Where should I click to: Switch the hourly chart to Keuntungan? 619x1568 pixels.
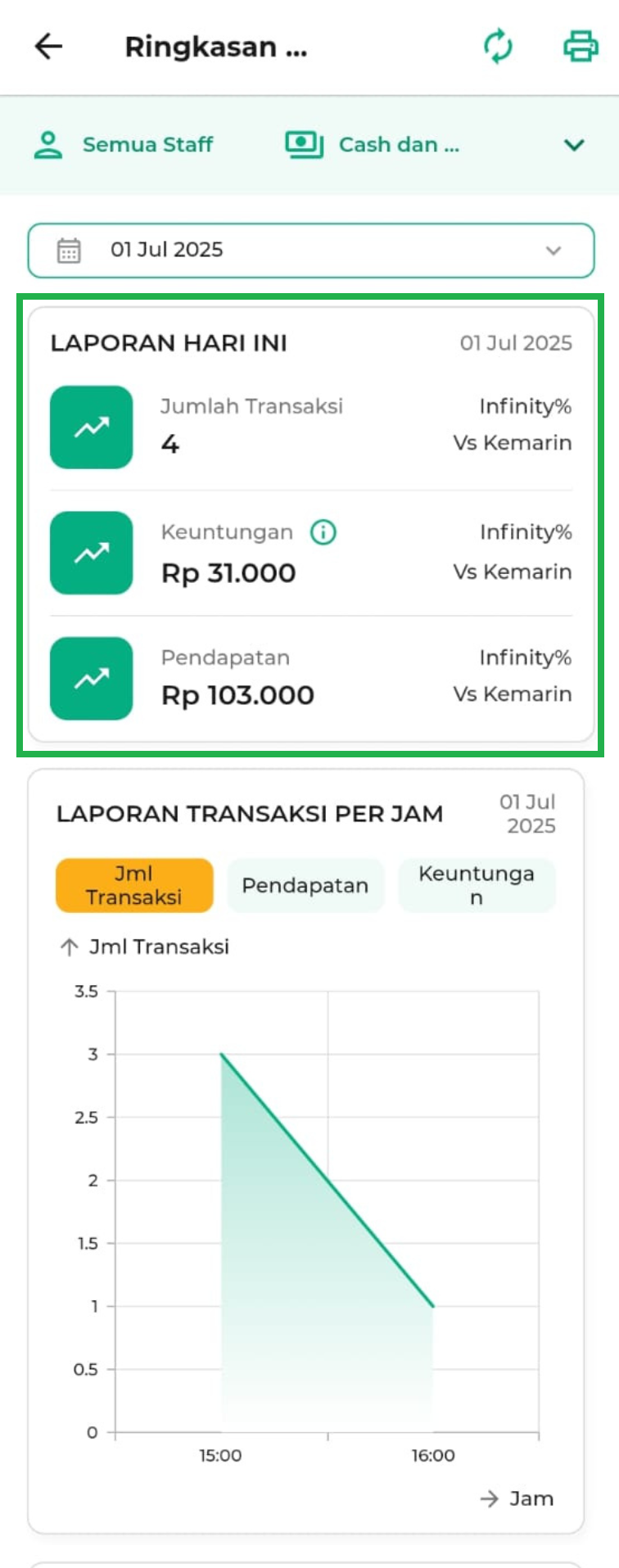pyautogui.click(x=476, y=885)
